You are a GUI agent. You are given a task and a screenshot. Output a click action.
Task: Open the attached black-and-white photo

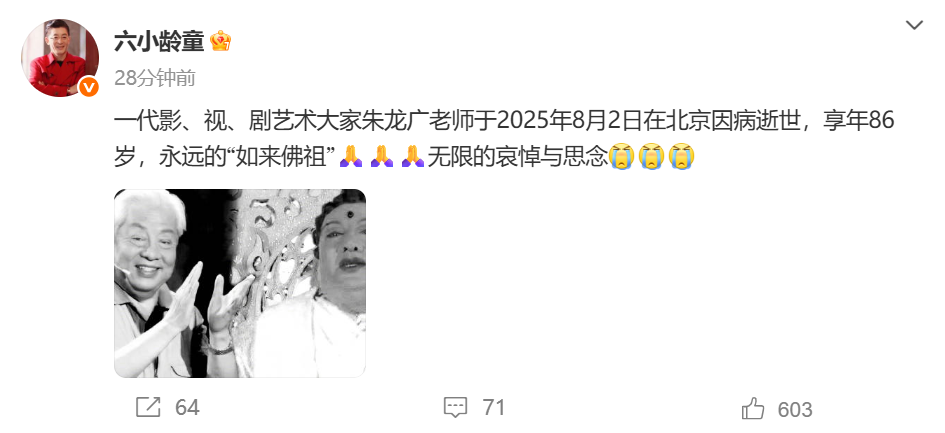coord(240,283)
